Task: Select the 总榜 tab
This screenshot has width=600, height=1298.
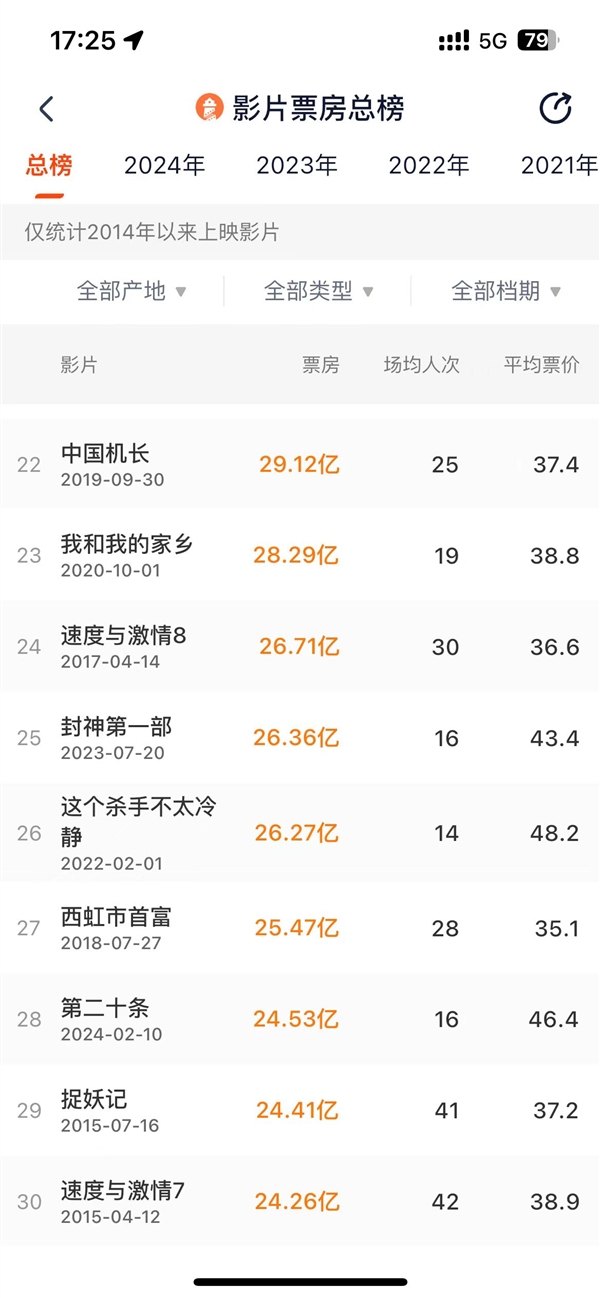Action: (x=49, y=165)
